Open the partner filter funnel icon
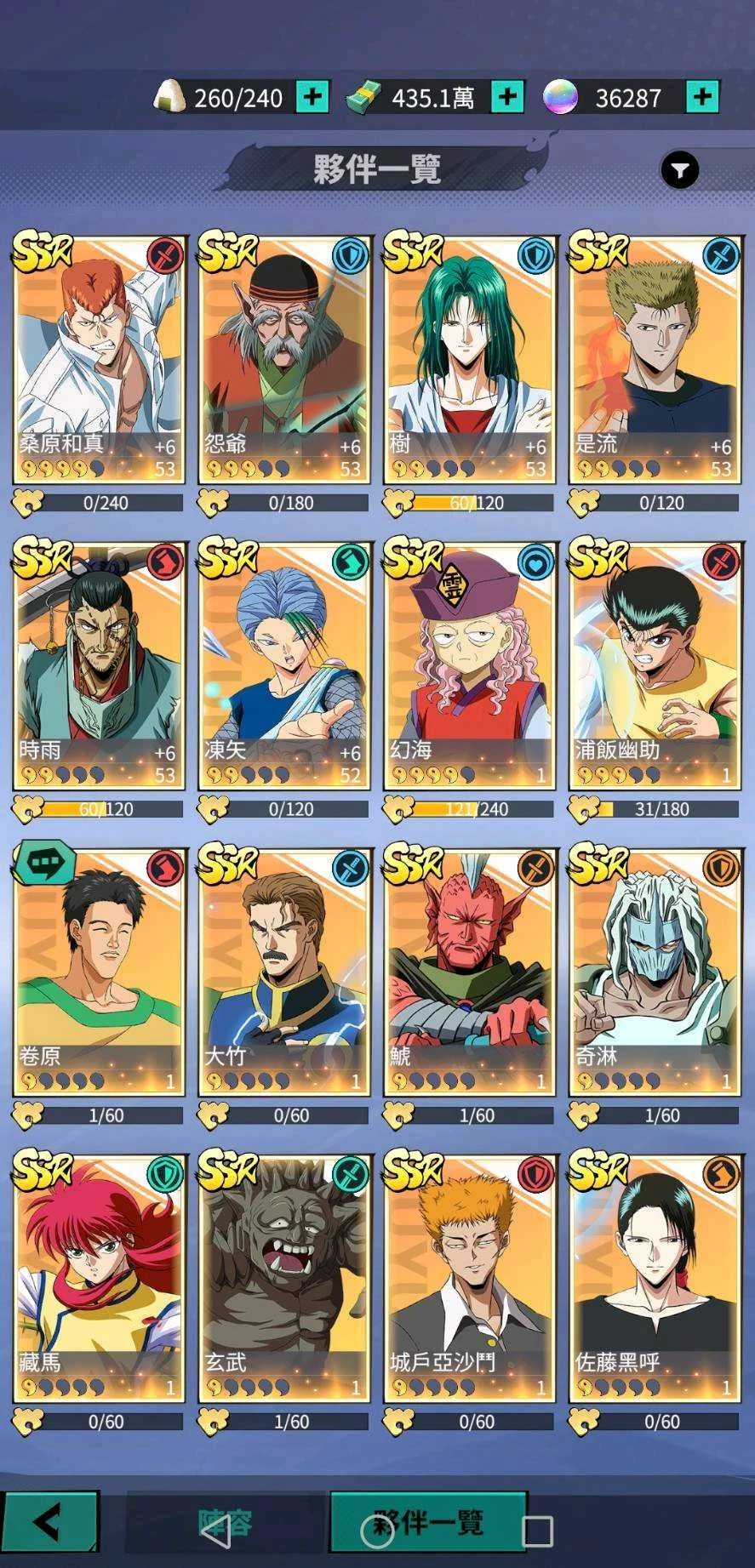Screen dimensions: 755x1568 [x=679, y=170]
